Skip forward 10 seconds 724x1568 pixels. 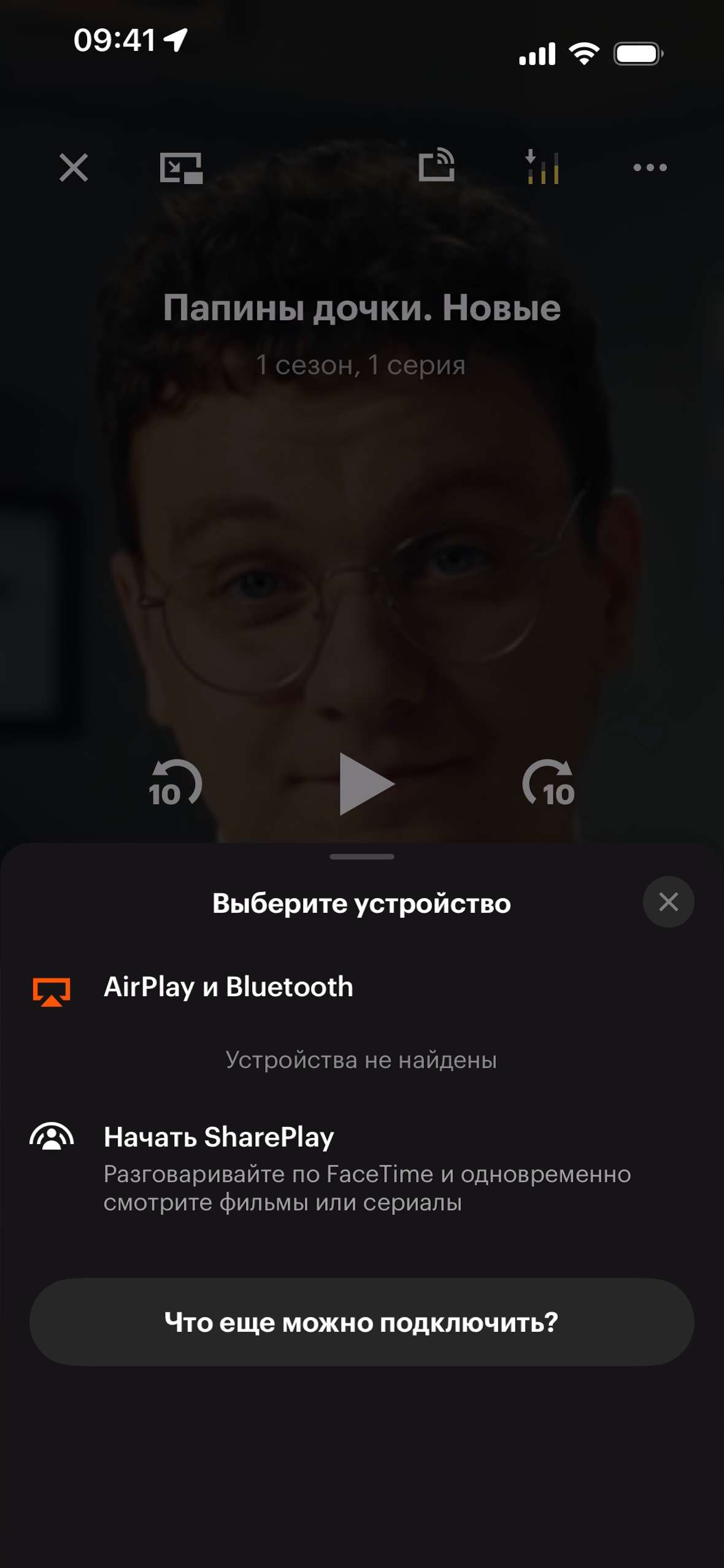point(550,784)
